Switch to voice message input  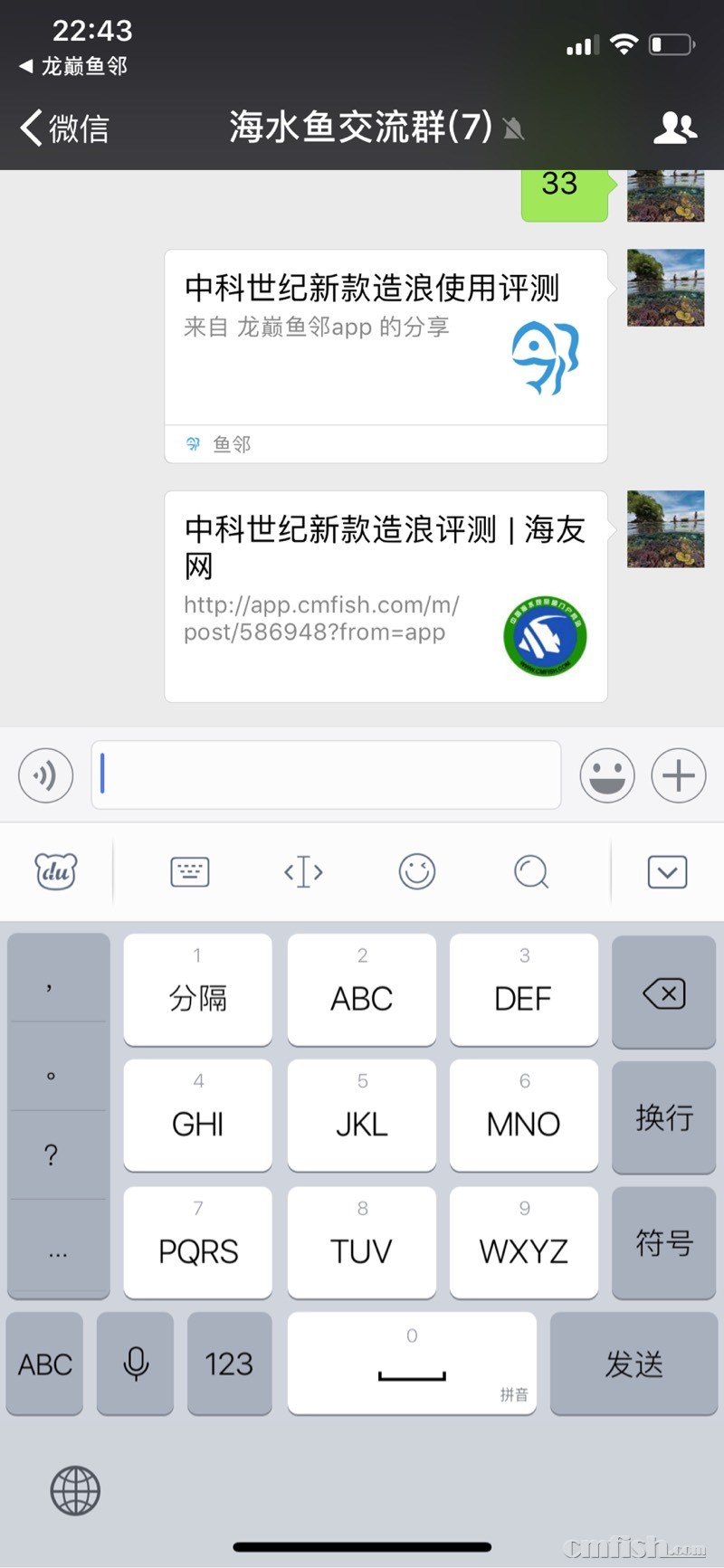pos(45,775)
